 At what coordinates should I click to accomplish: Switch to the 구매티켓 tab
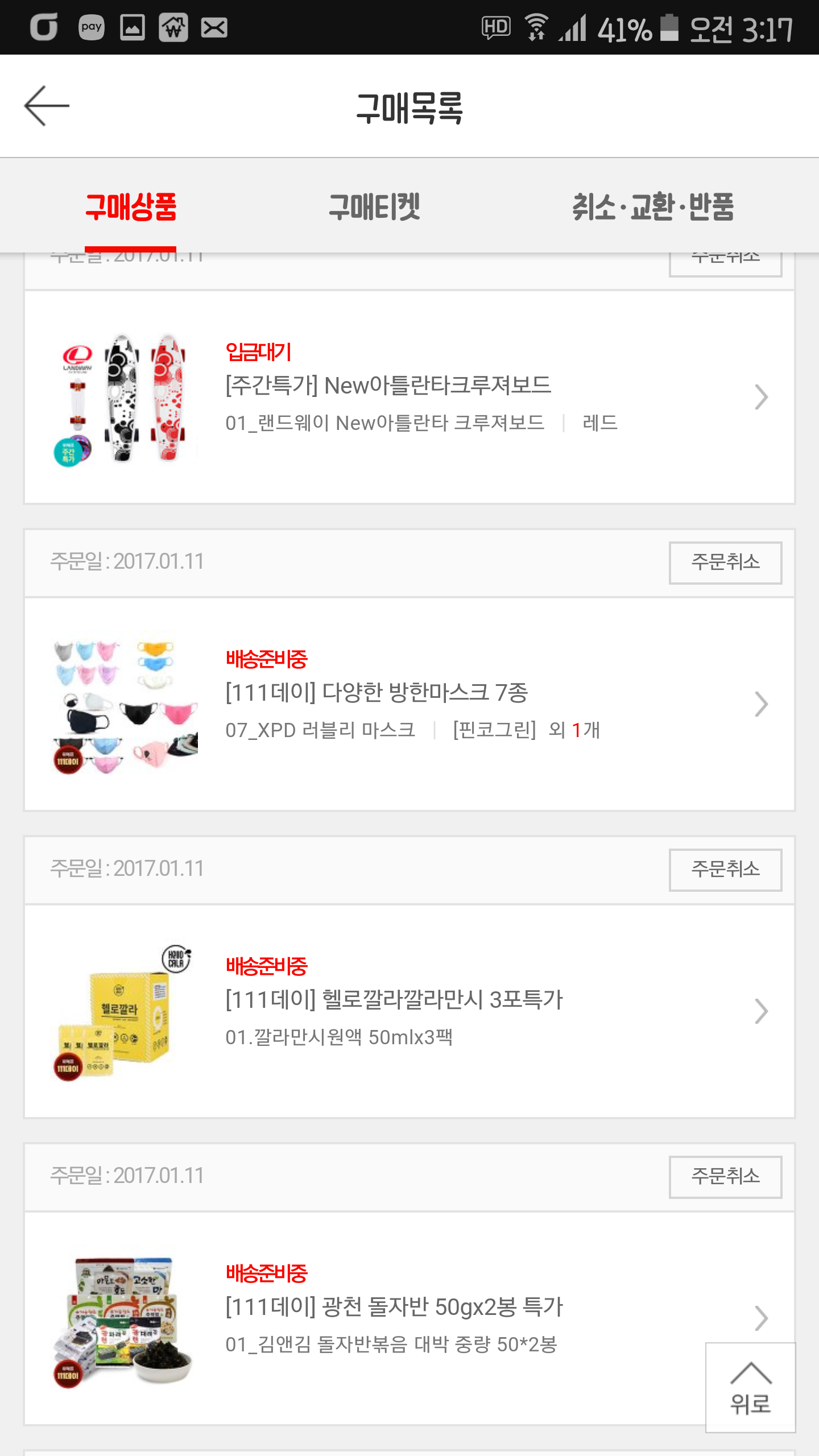374,206
